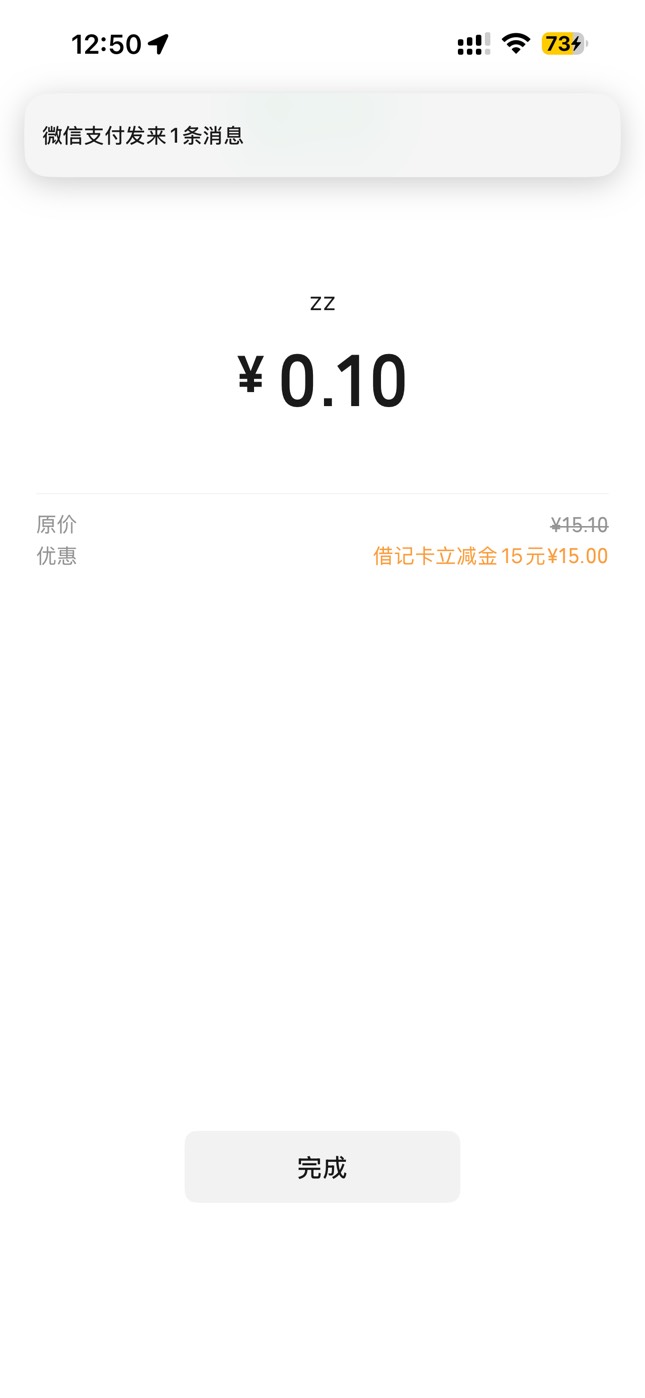Screen dimensions: 645x1398
Task: Tap the 完成 button to finish
Action: point(322,1166)
